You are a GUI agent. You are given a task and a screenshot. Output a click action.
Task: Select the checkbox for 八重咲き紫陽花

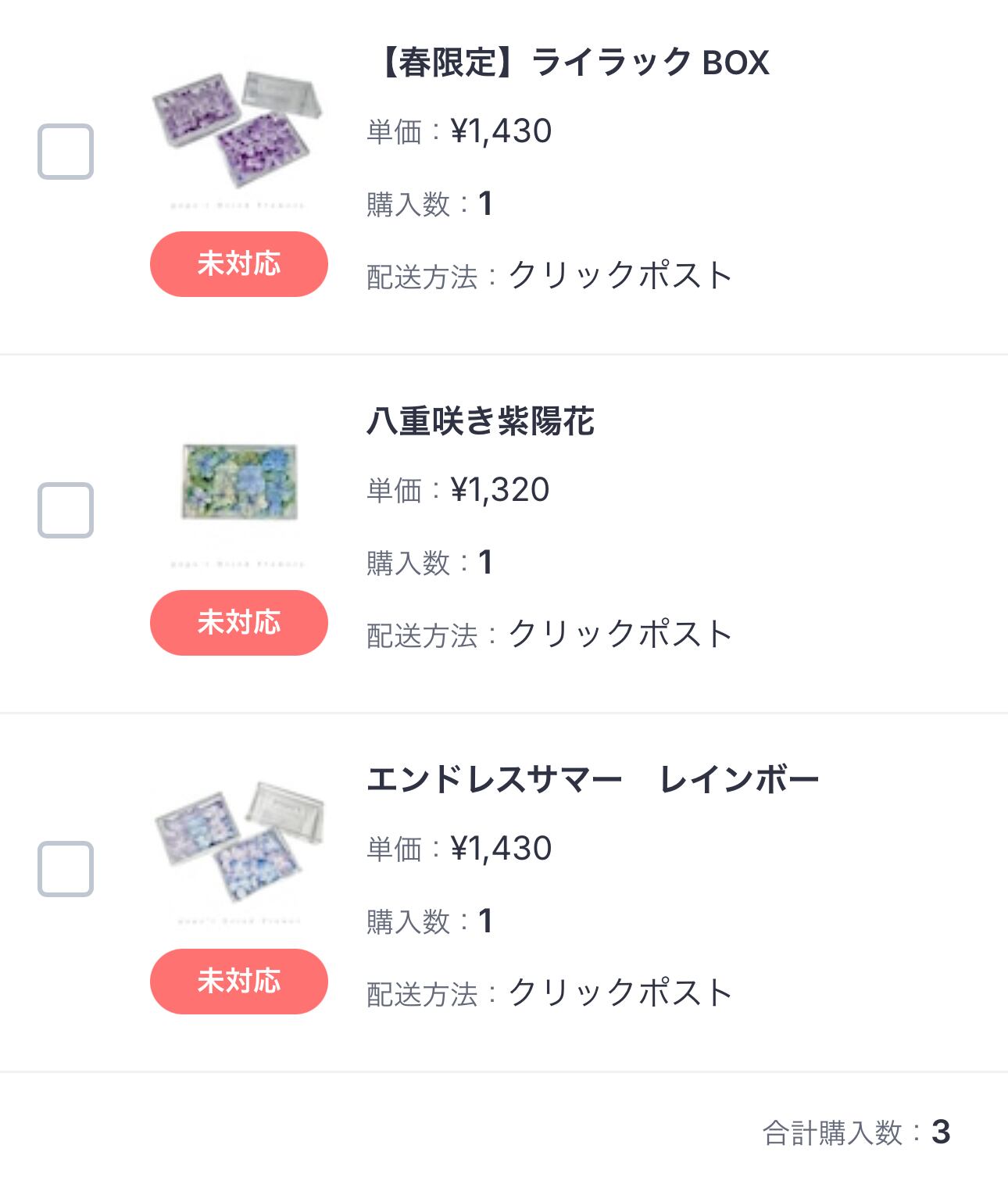66,510
